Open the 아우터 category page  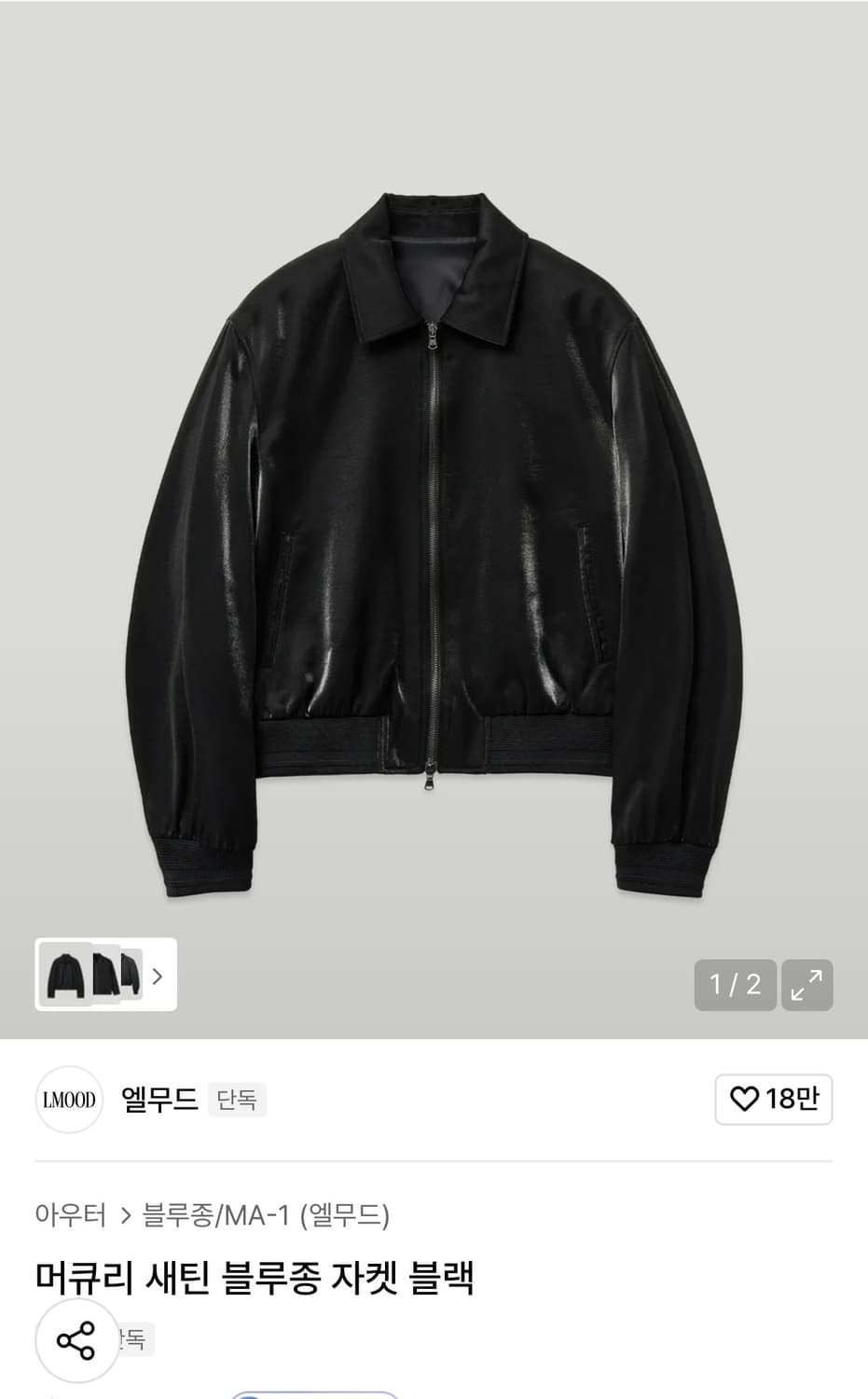(69, 1216)
